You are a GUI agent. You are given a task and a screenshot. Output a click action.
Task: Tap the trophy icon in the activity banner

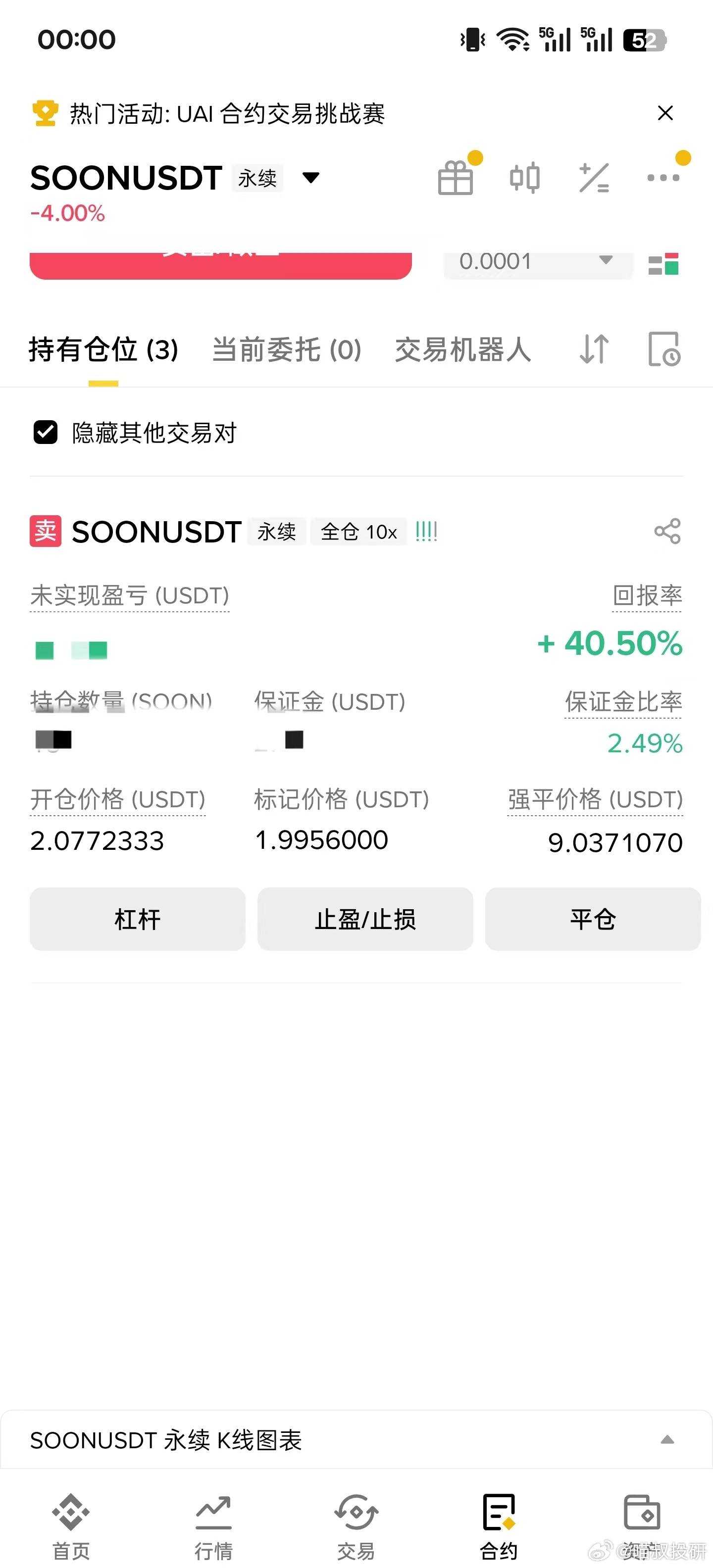(44, 113)
